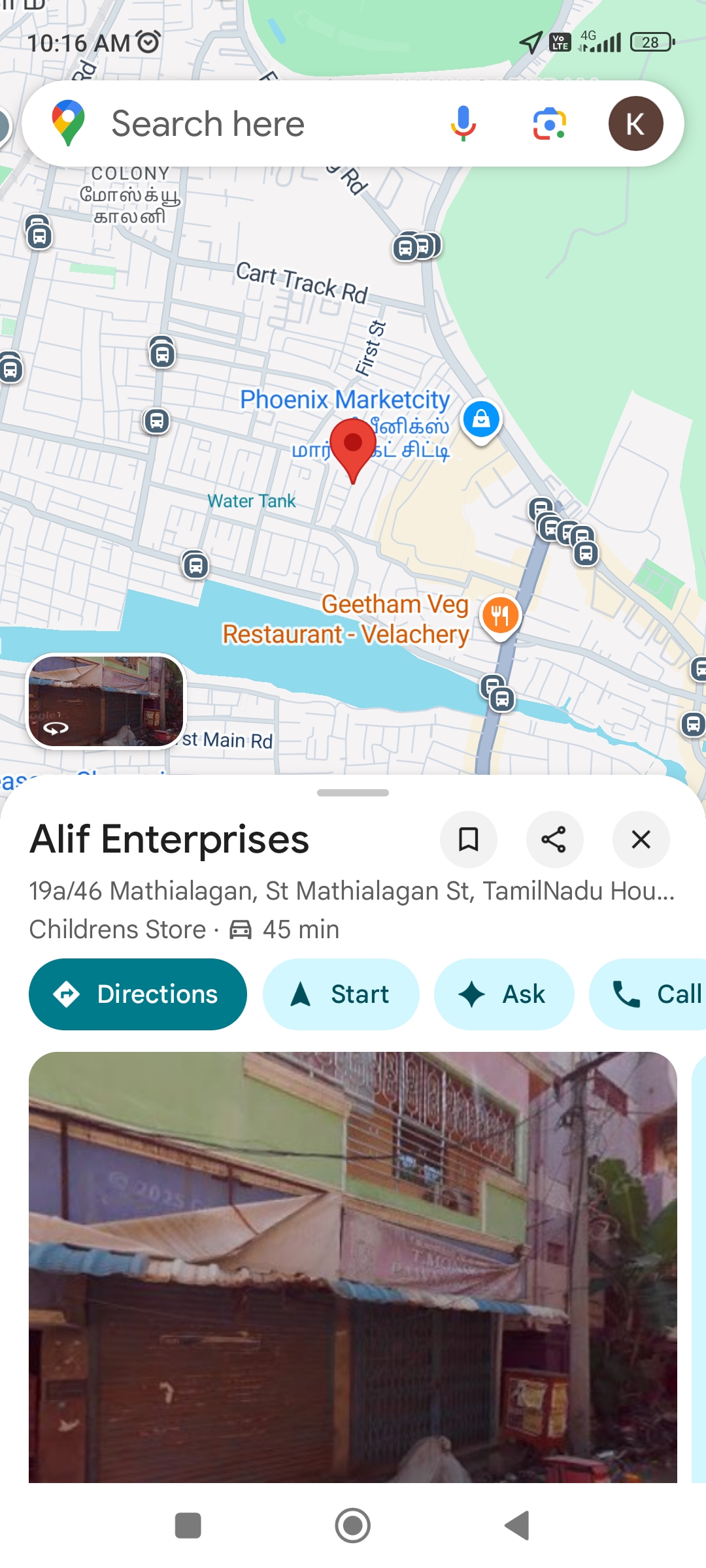
Task: Save Alif Enterprises with the bookmark icon
Action: tap(468, 840)
